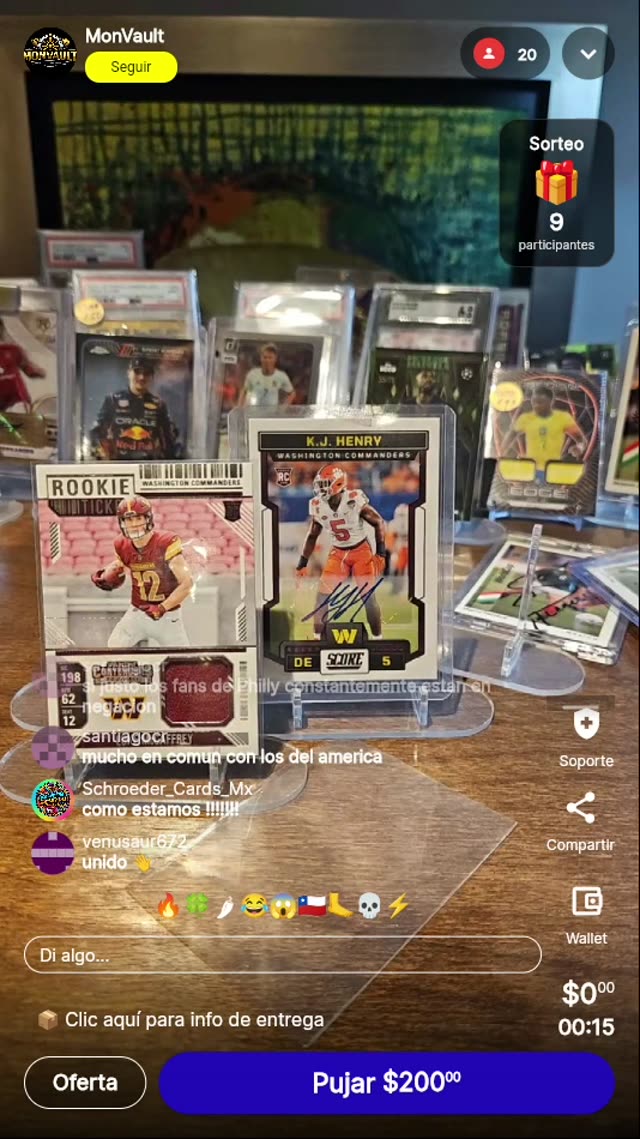Viewport: 640px width, 1139px height.
Task: Open the Wallet
Action: 586,902
